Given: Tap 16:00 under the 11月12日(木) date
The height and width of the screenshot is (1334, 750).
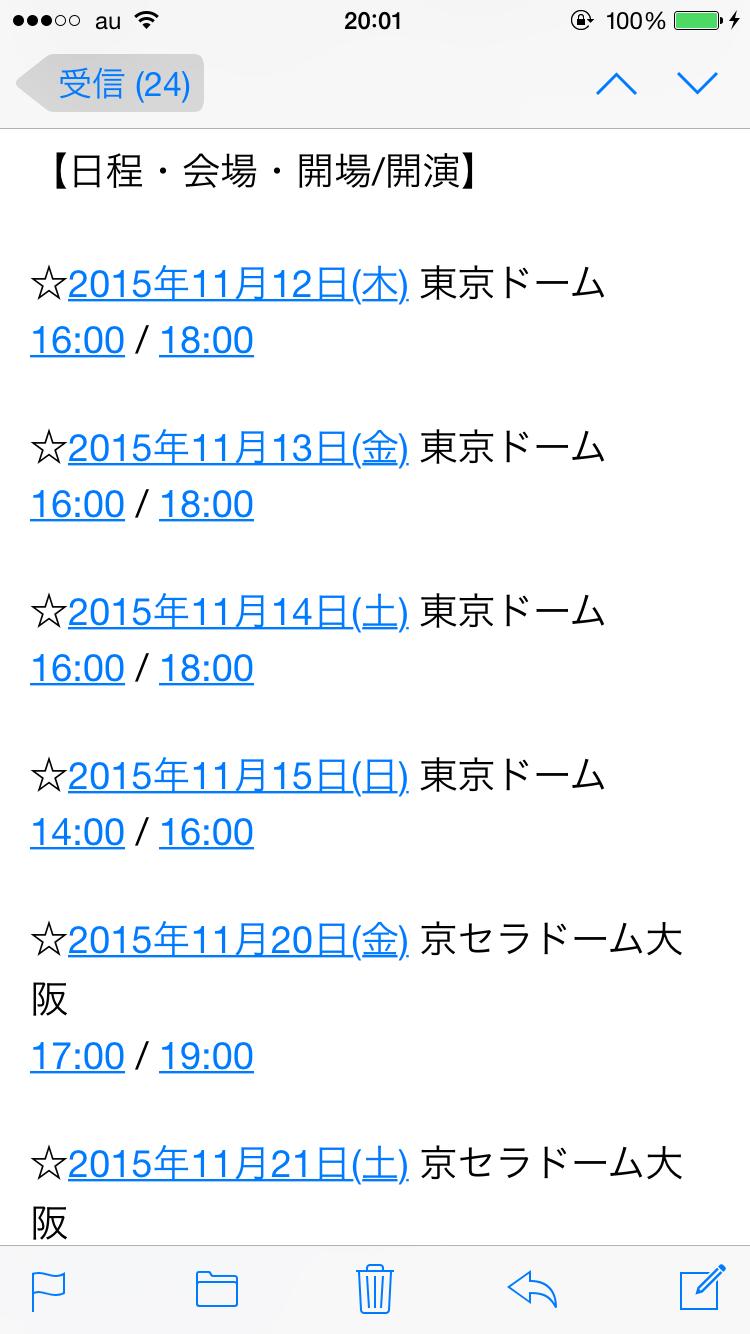Looking at the screenshot, I should (77, 340).
